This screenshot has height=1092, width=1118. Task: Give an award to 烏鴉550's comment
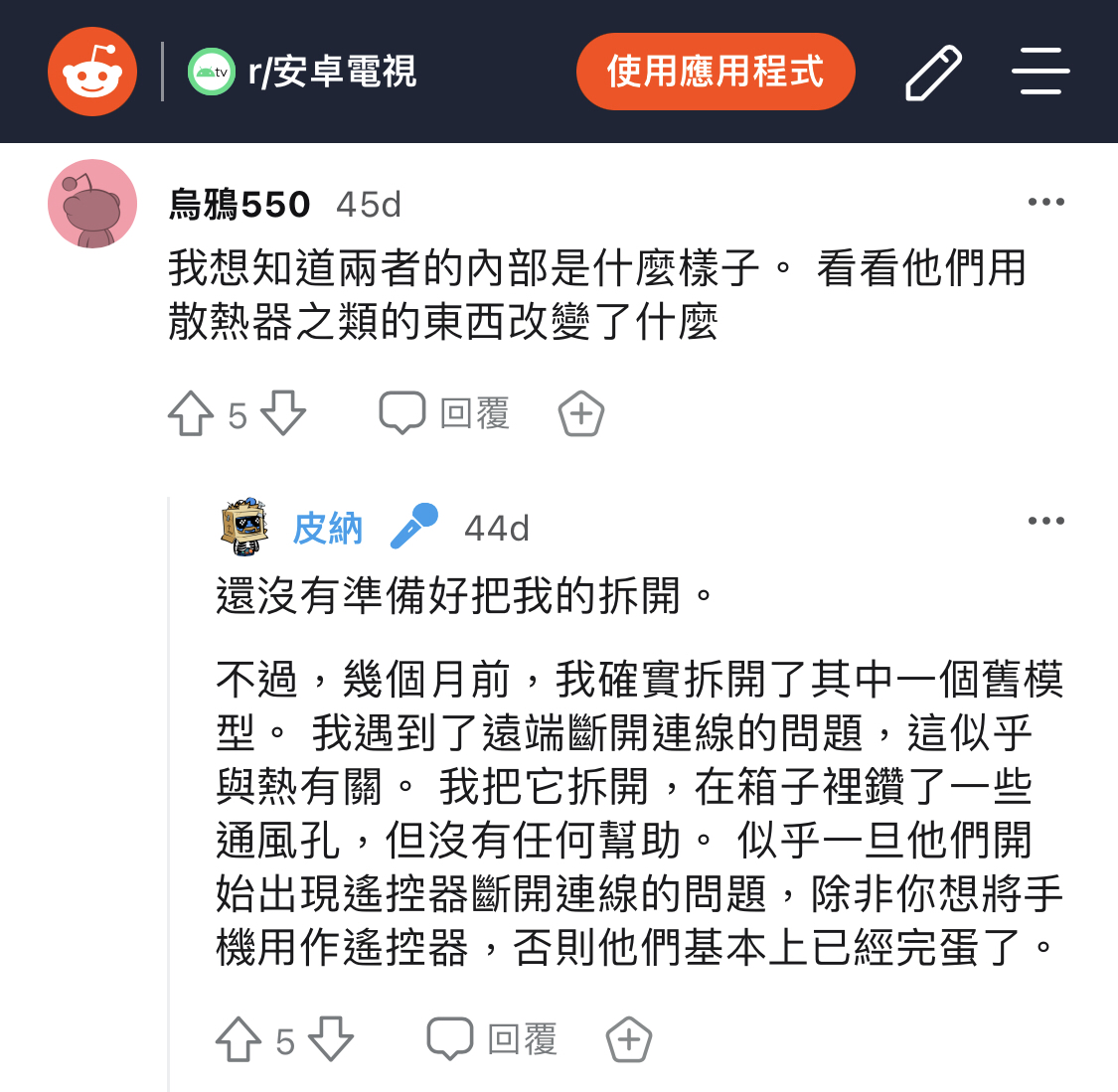(581, 414)
